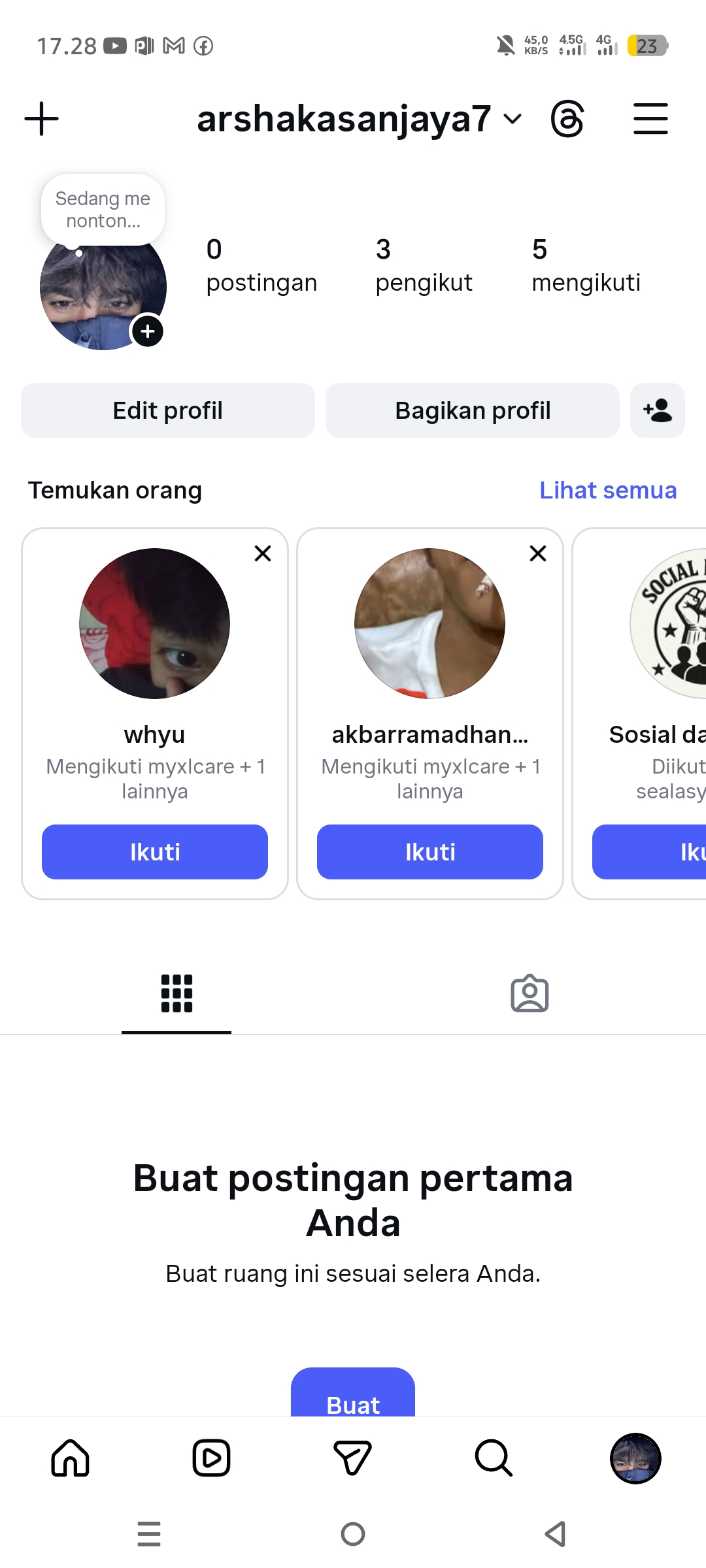
Task: Open the 'Sedang me nonton...' note bubble
Action: click(103, 209)
